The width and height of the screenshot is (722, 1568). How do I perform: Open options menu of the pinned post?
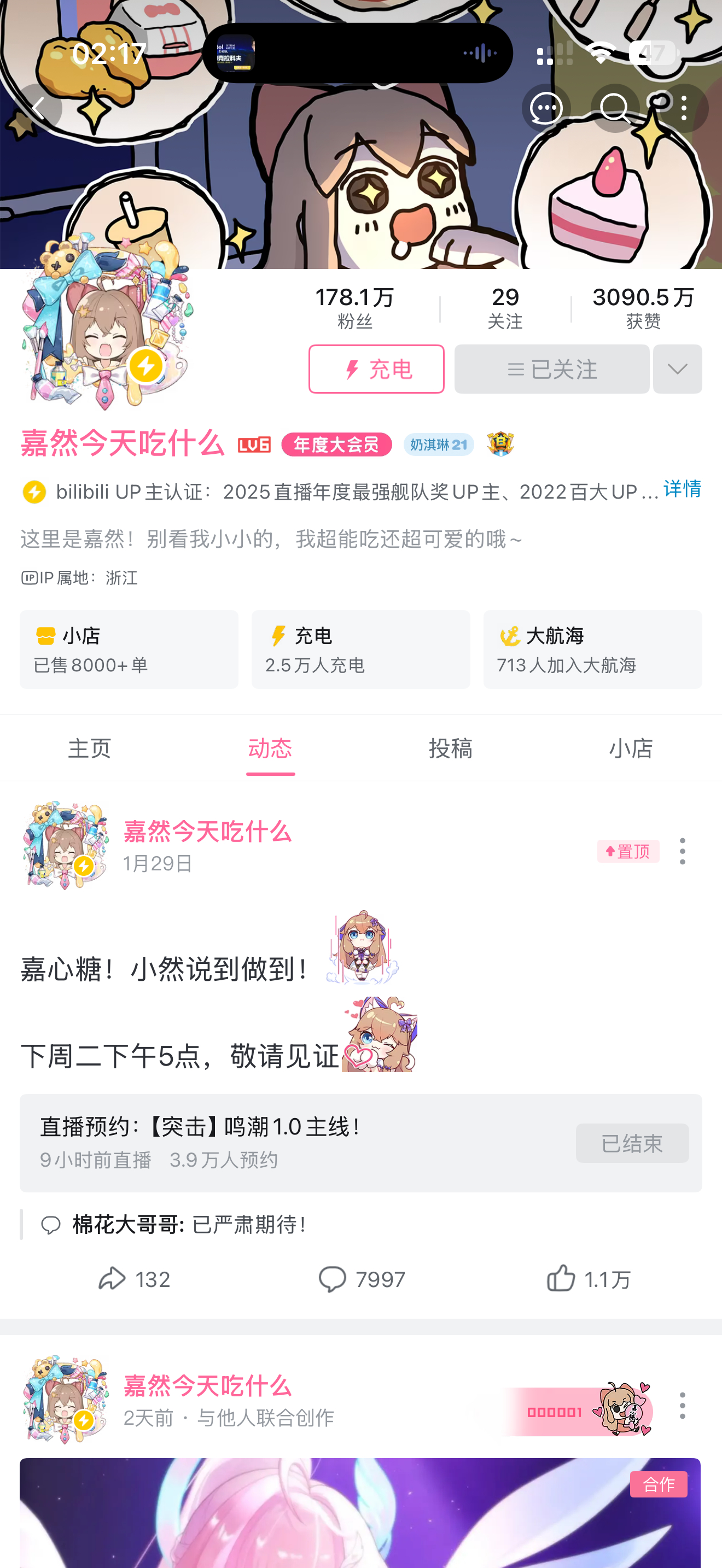[683, 851]
